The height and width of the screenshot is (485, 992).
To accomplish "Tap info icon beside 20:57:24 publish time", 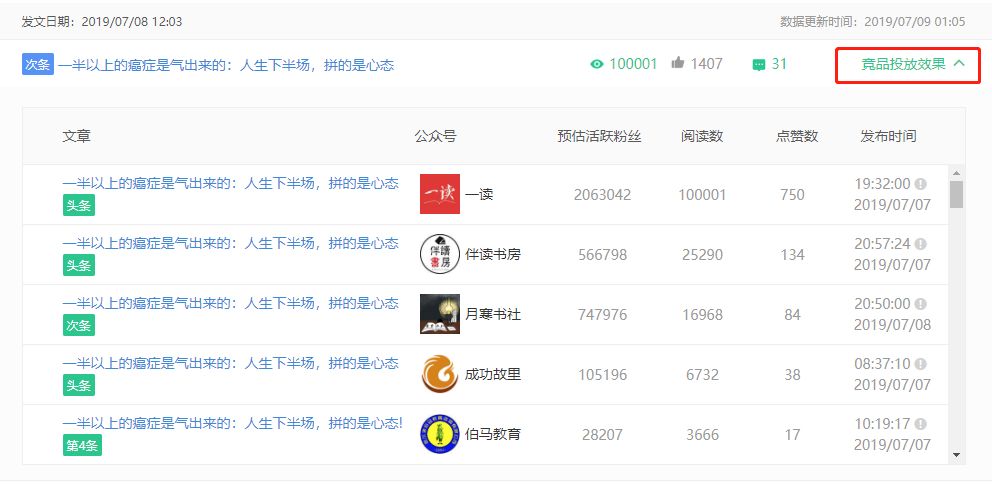I will pyautogui.click(x=921, y=244).
